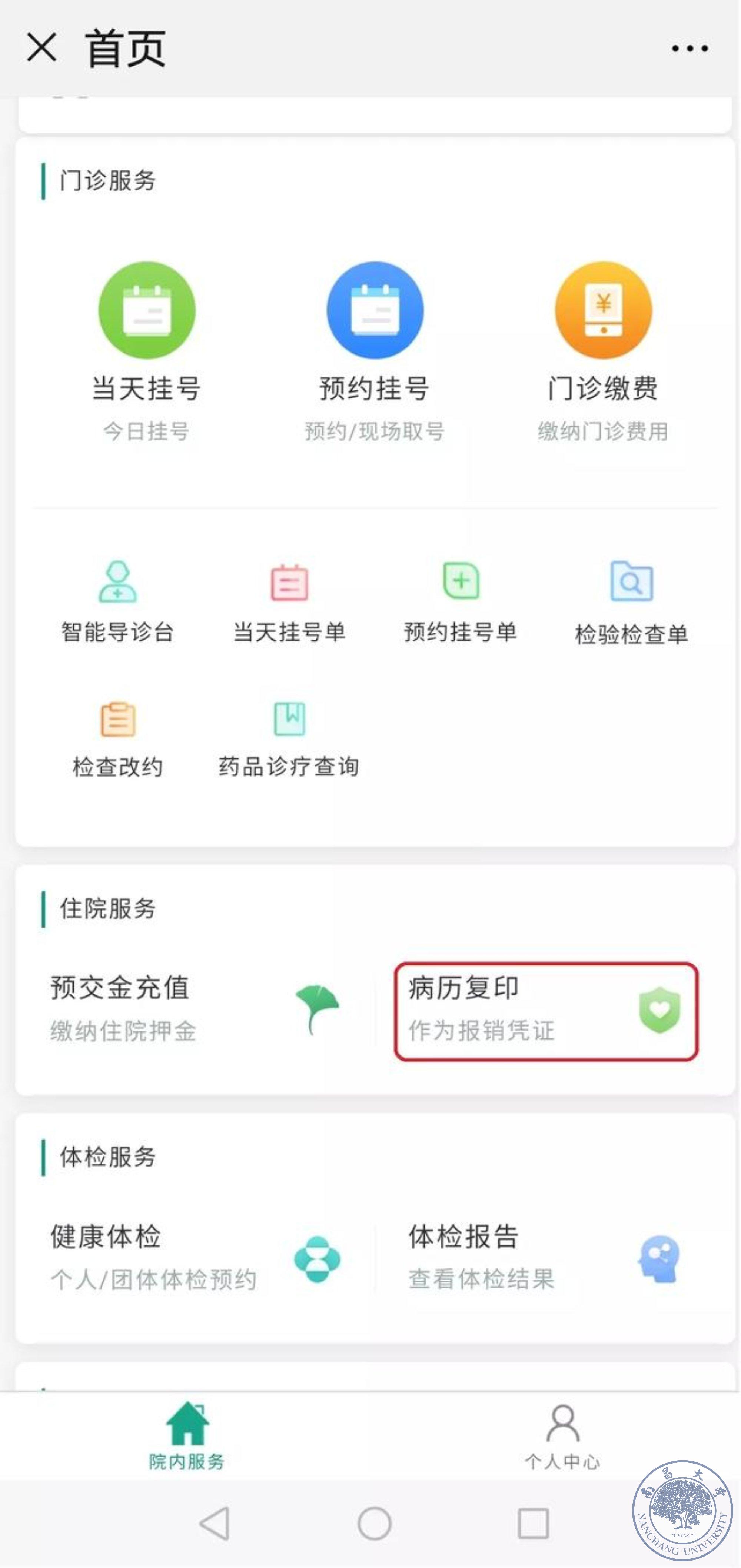Image resolution: width=741 pixels, height=1568 pixels.
Task: Open 检验检查单 lab test reports
Action: pyautogui.click(x=631, y=602)
